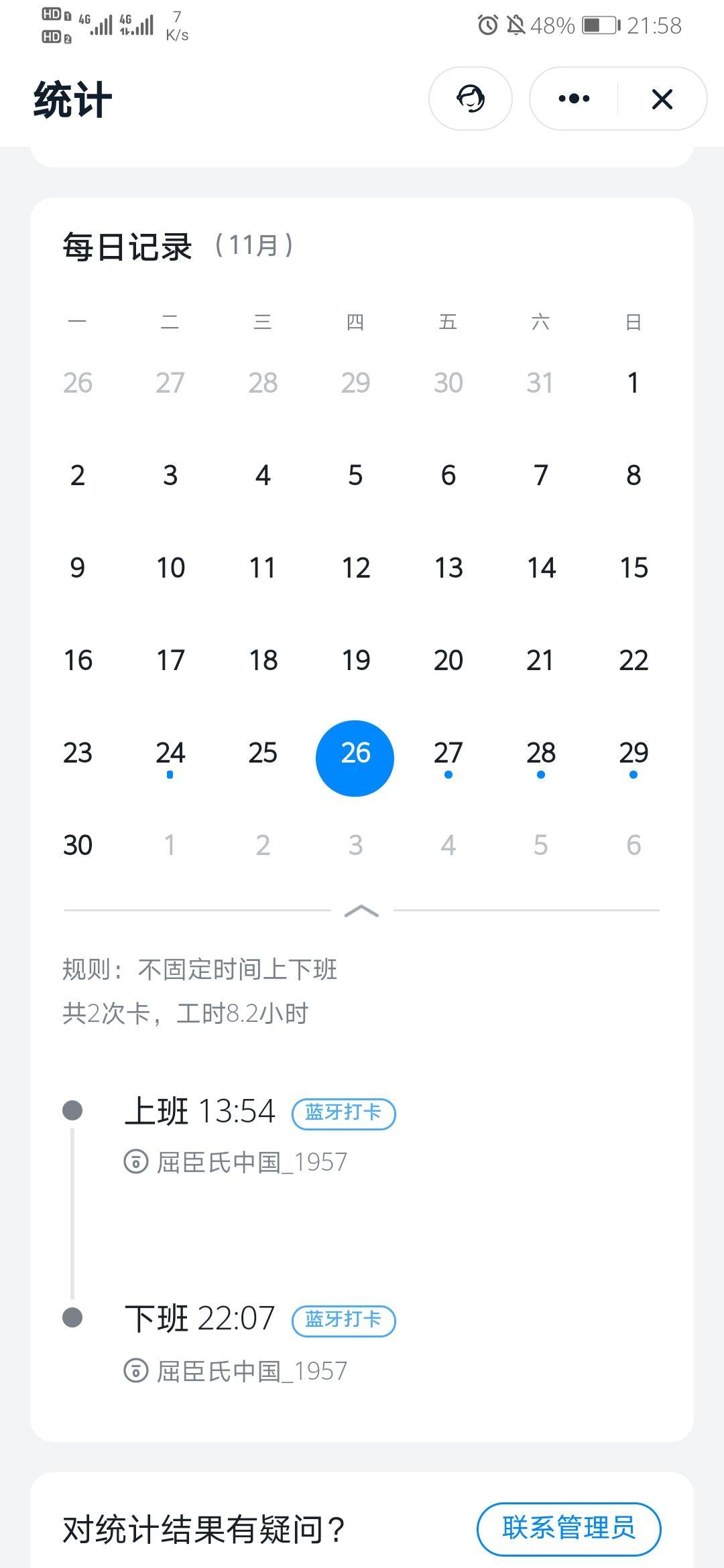Open the customer service headset icon
Screen dimensions: 724x1568
pos(470,99)
